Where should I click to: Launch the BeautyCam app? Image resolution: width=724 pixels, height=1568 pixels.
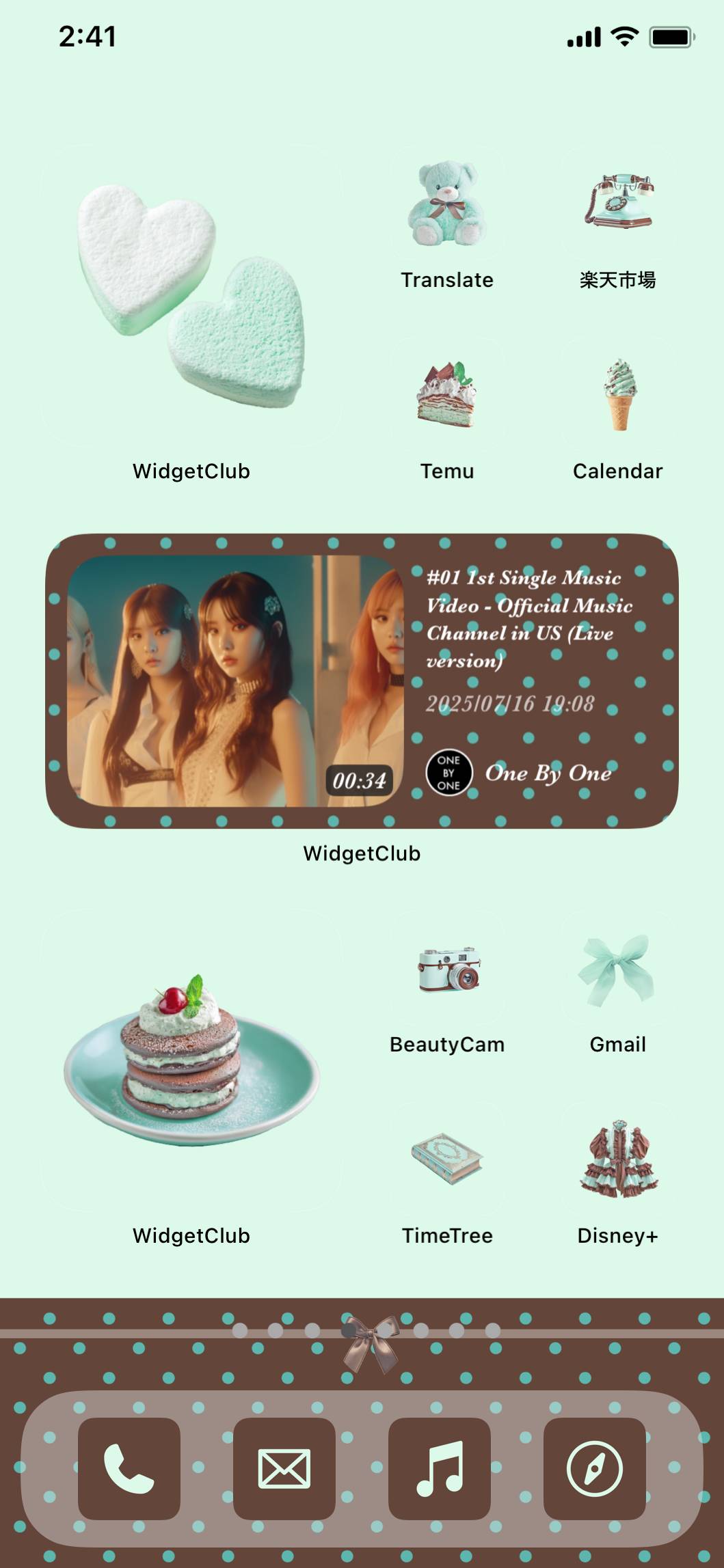447,969
